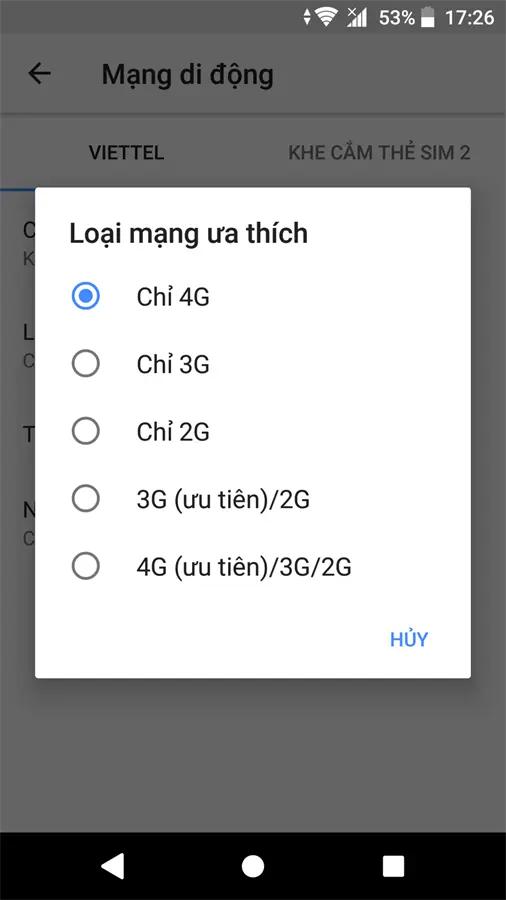This screenshot has height=900, width=506.
Task: Open recent apps from navigation bar
Action: tap(394, 866)
